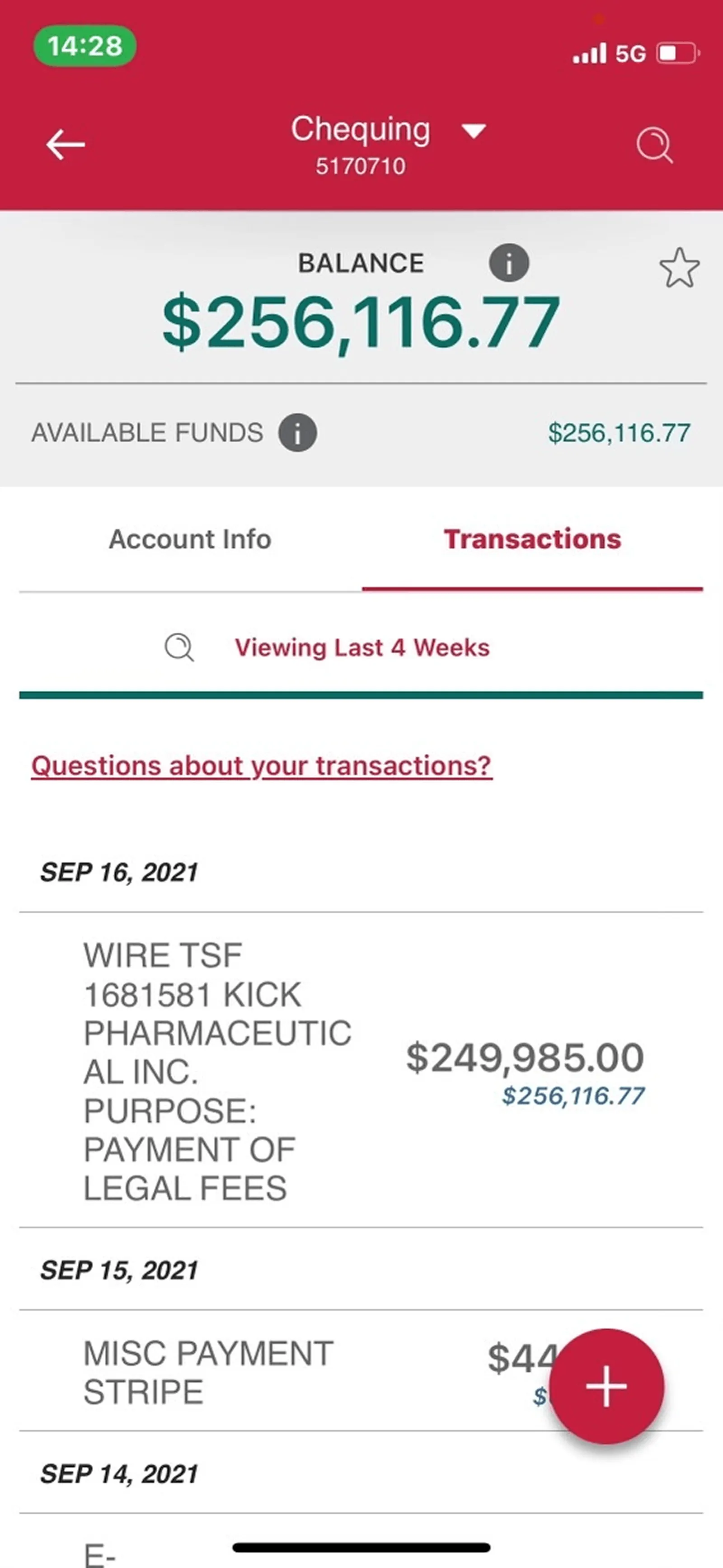This screenshot has width=723, height=1568.
Task: Show info about Balance
Action: (x=509, y=263)
